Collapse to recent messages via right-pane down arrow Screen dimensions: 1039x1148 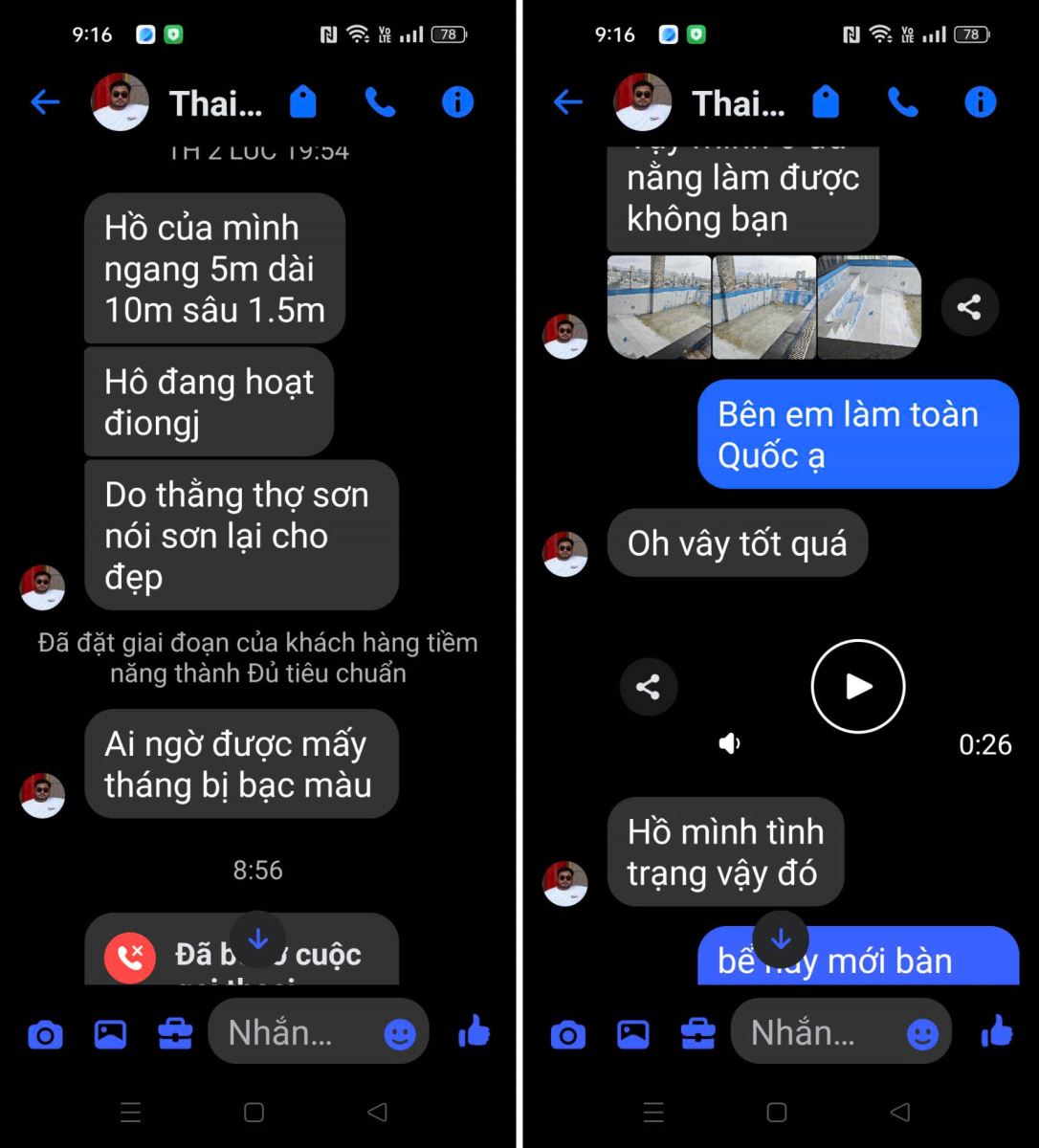781,940
